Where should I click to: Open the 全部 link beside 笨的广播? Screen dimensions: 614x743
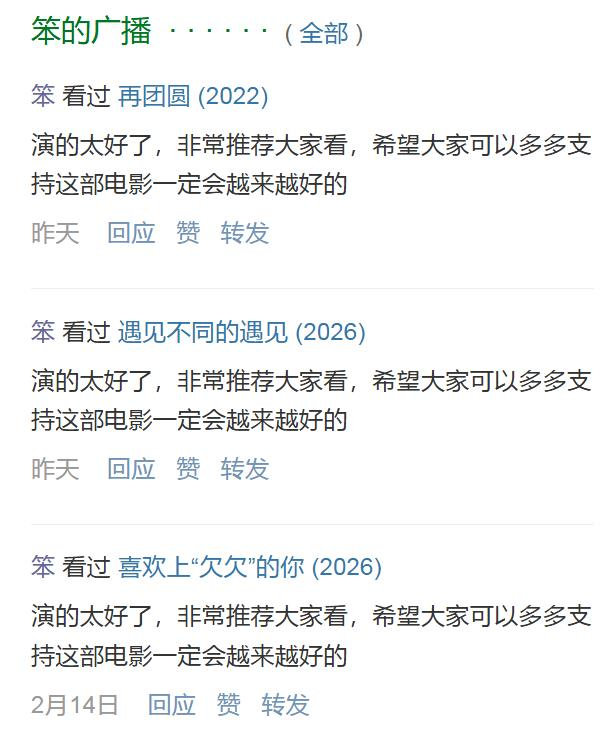[323, 33]
